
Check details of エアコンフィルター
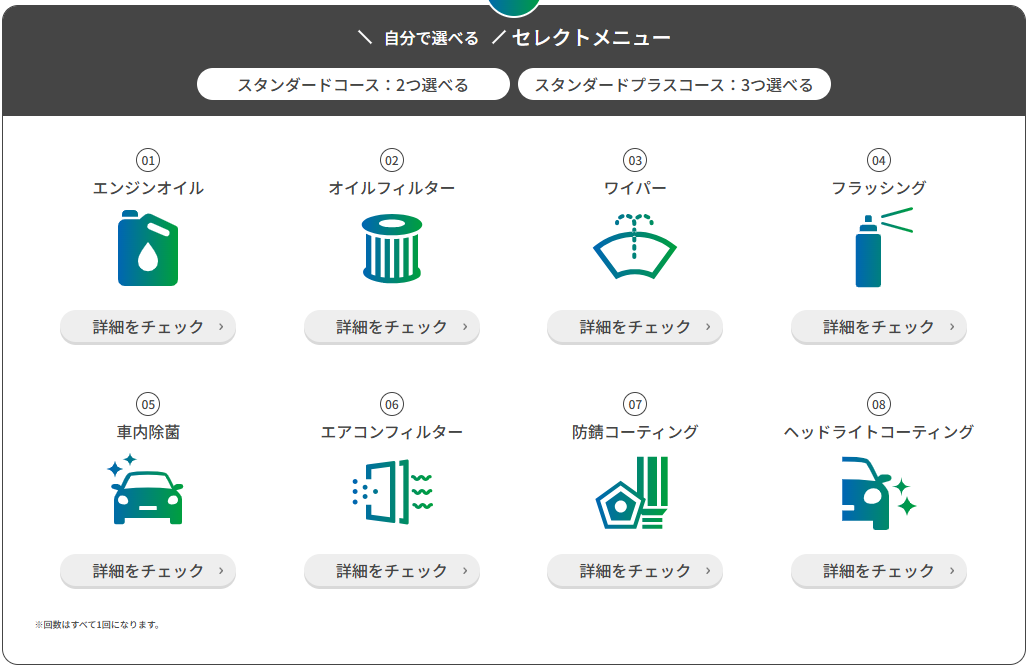[x=392, y=571]
